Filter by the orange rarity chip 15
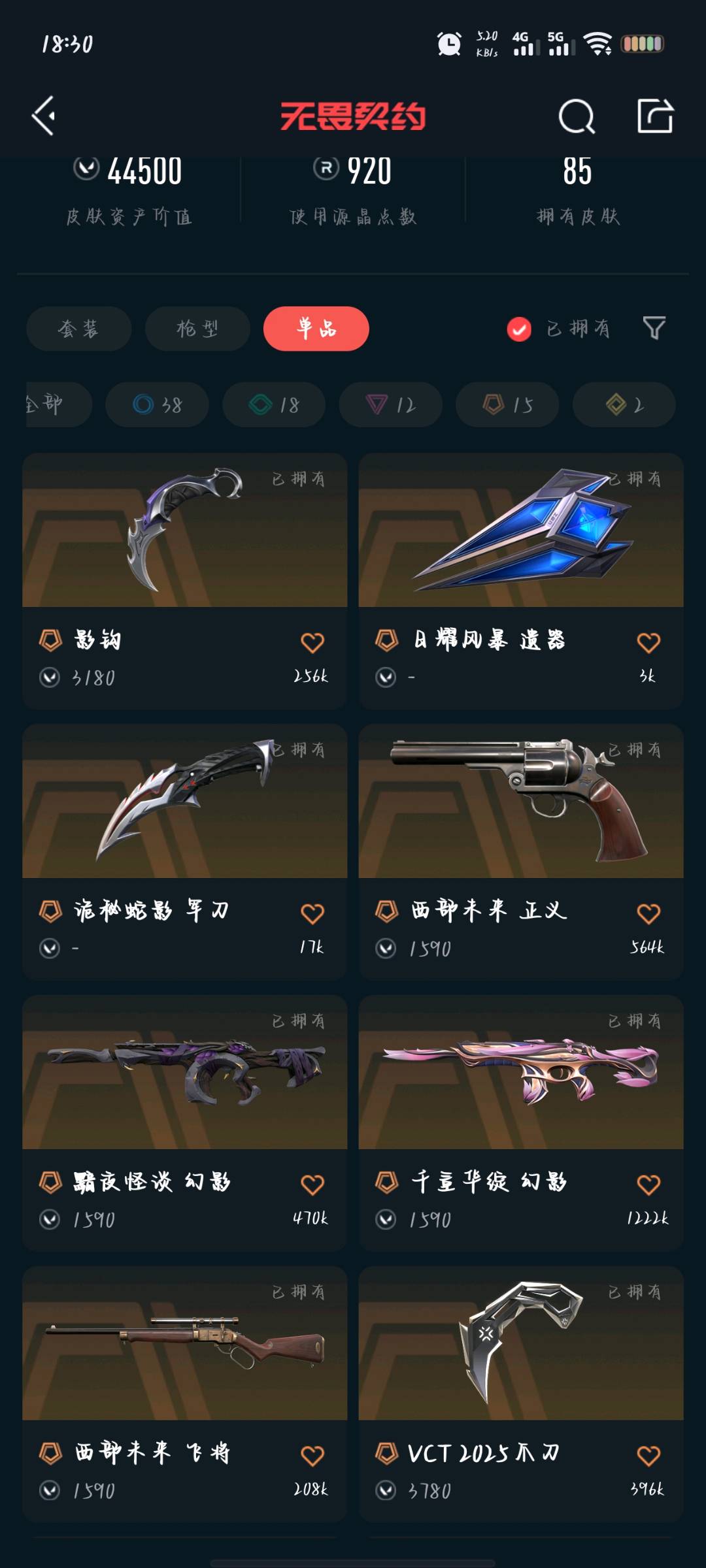Viewport: 706px width, 1568px height. (x=507, y=405)
